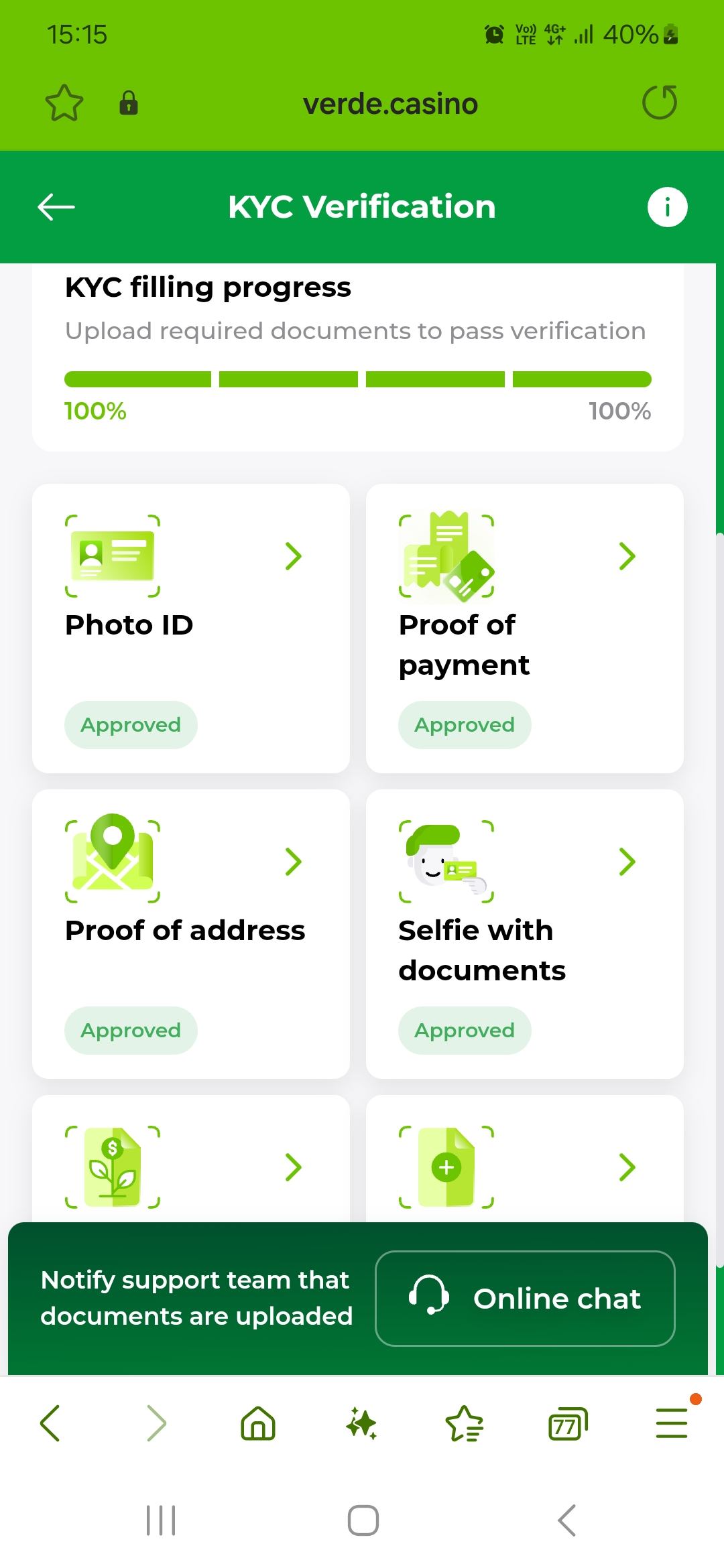Image resolution: width=724 pixels, height=1568 pixels.
Task: Open the KYC info icon
Action: pos(667,207)
